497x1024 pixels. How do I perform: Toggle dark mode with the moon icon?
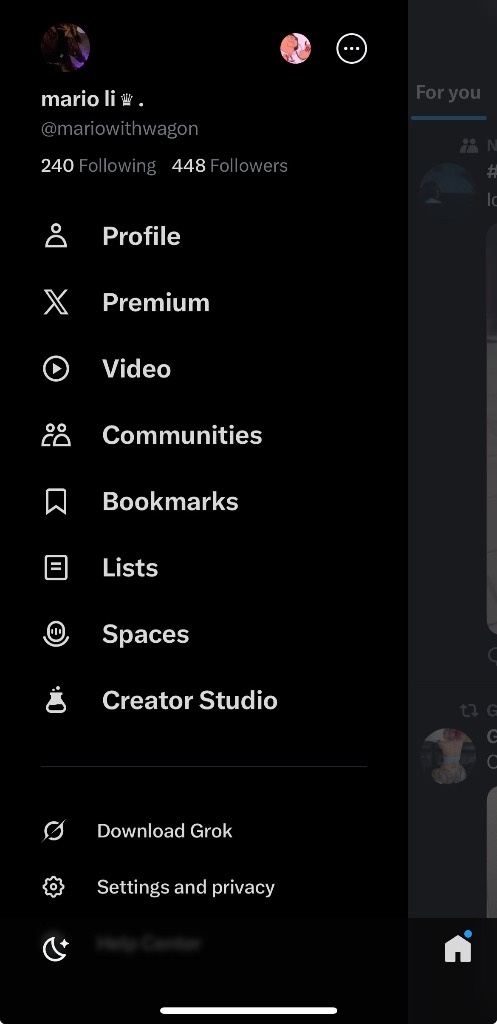56,948
